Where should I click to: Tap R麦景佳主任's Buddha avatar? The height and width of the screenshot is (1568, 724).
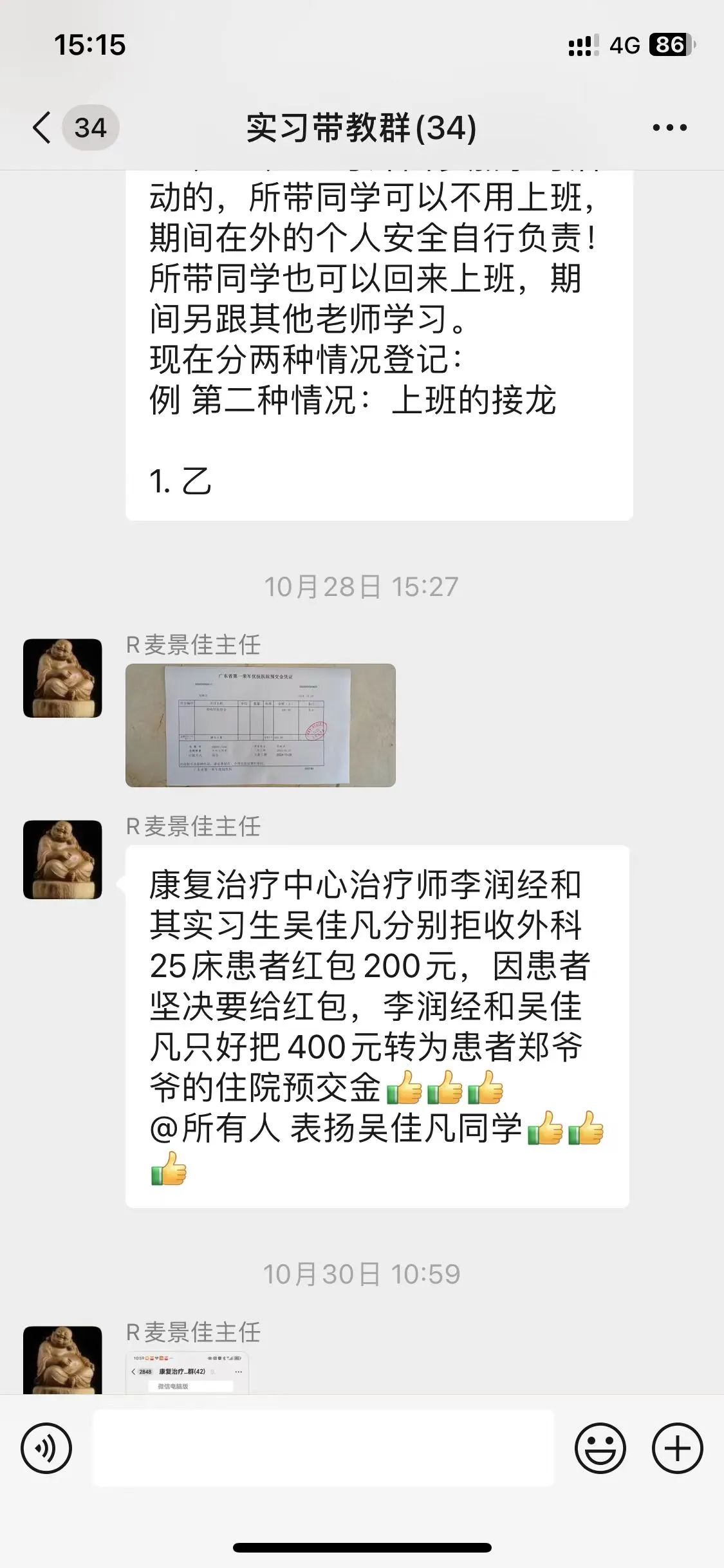[62, 684]
